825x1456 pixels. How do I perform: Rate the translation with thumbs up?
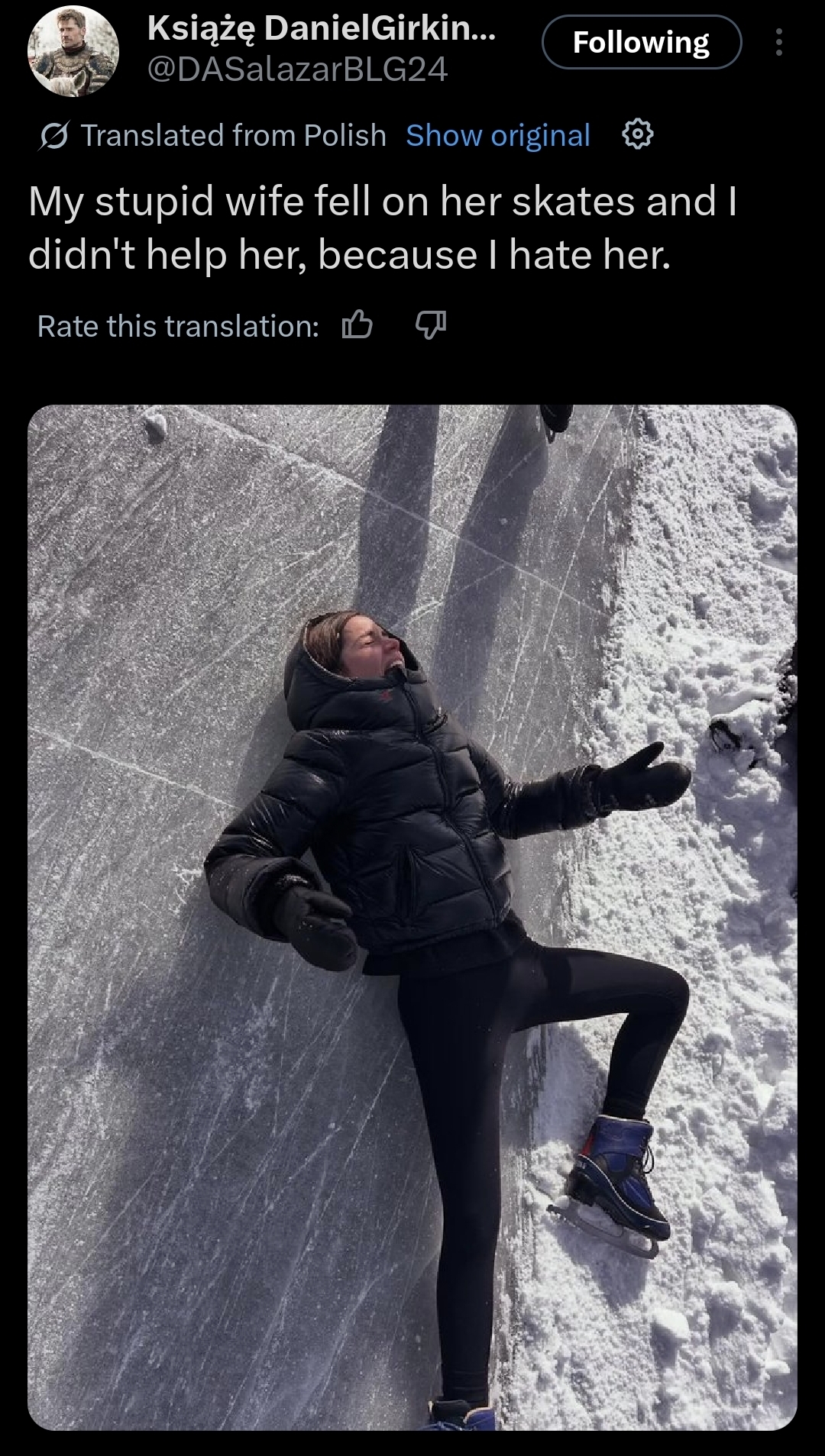(357, 326)
